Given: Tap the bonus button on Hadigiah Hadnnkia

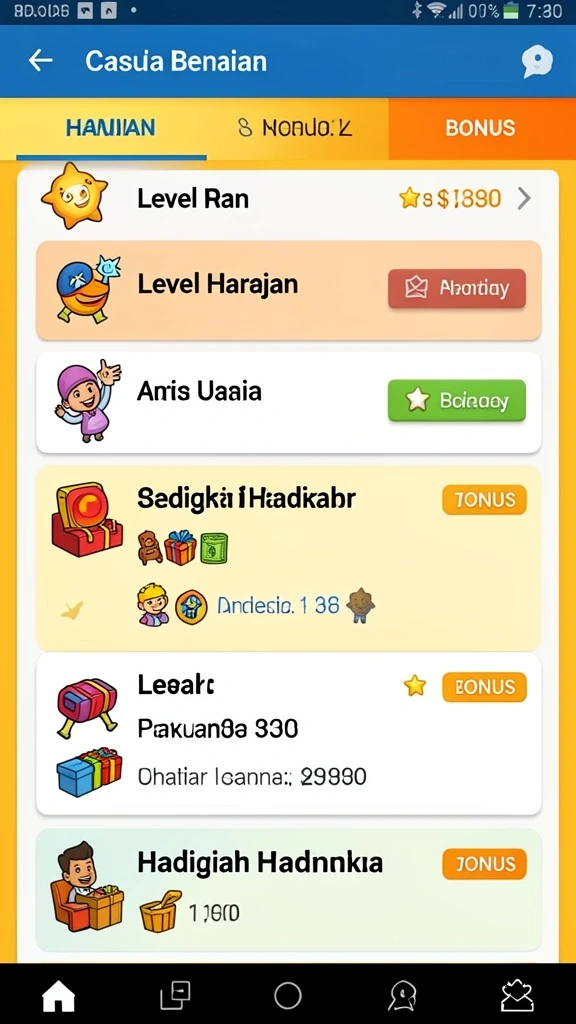Looking at the screenshot, I should [484, 864].
